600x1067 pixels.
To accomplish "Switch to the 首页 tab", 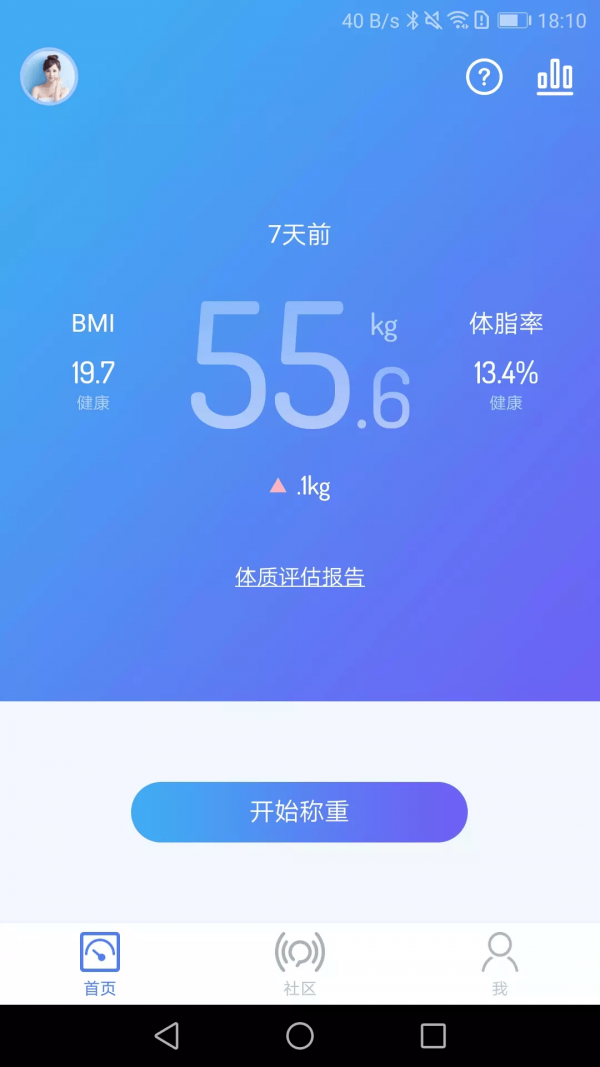I will point(100,964).
